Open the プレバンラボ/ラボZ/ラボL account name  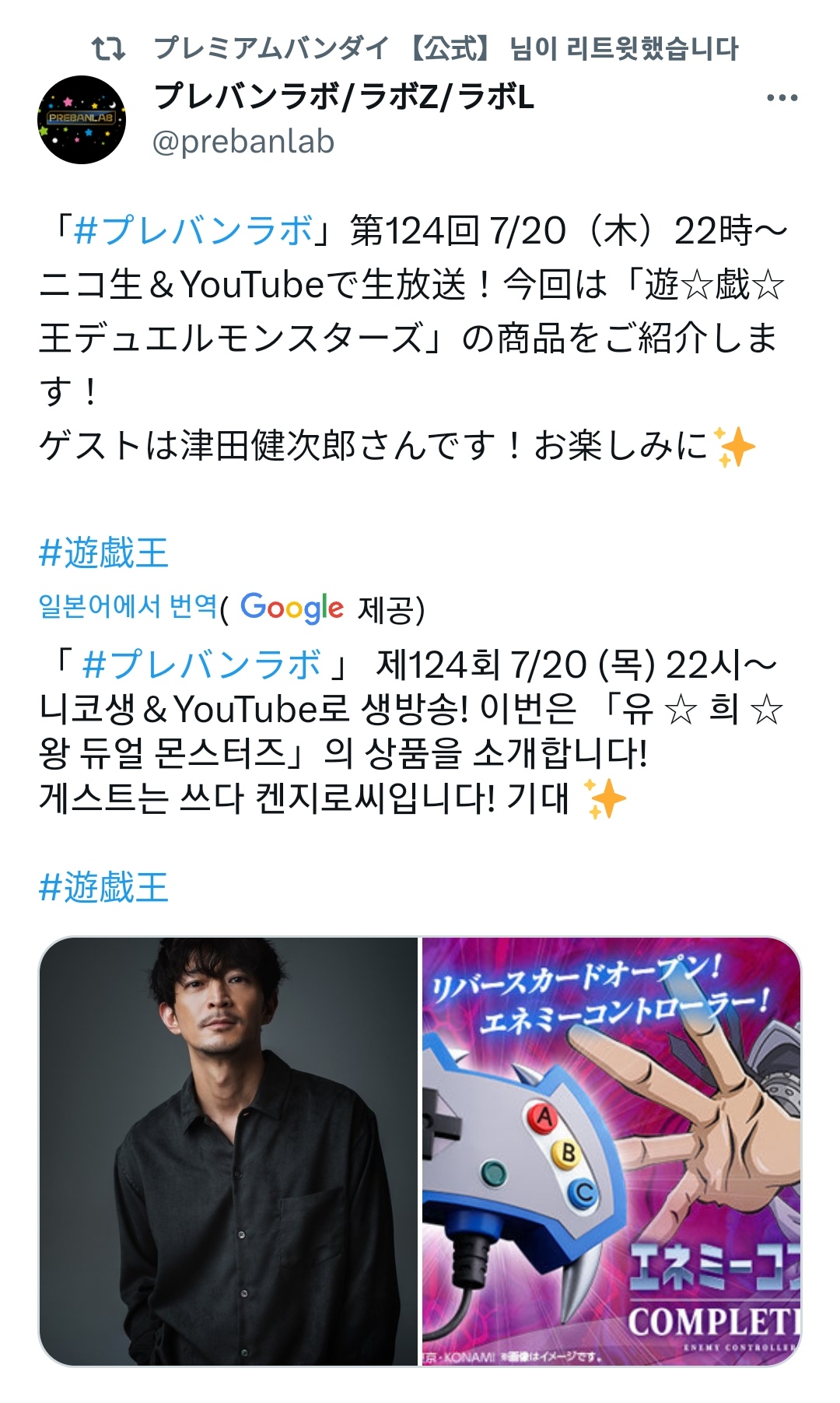pos(344,97)
